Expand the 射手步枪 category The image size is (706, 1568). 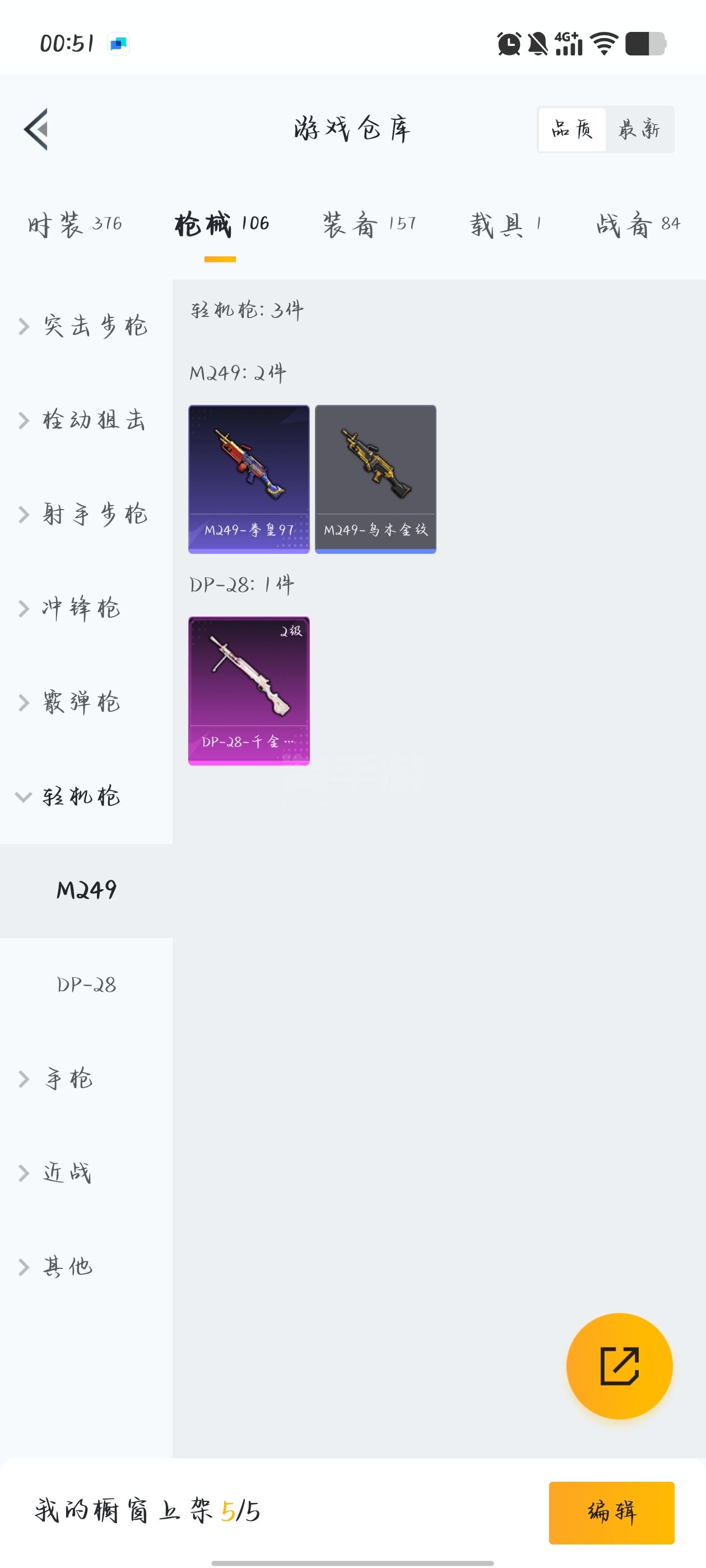coord(86,514)
